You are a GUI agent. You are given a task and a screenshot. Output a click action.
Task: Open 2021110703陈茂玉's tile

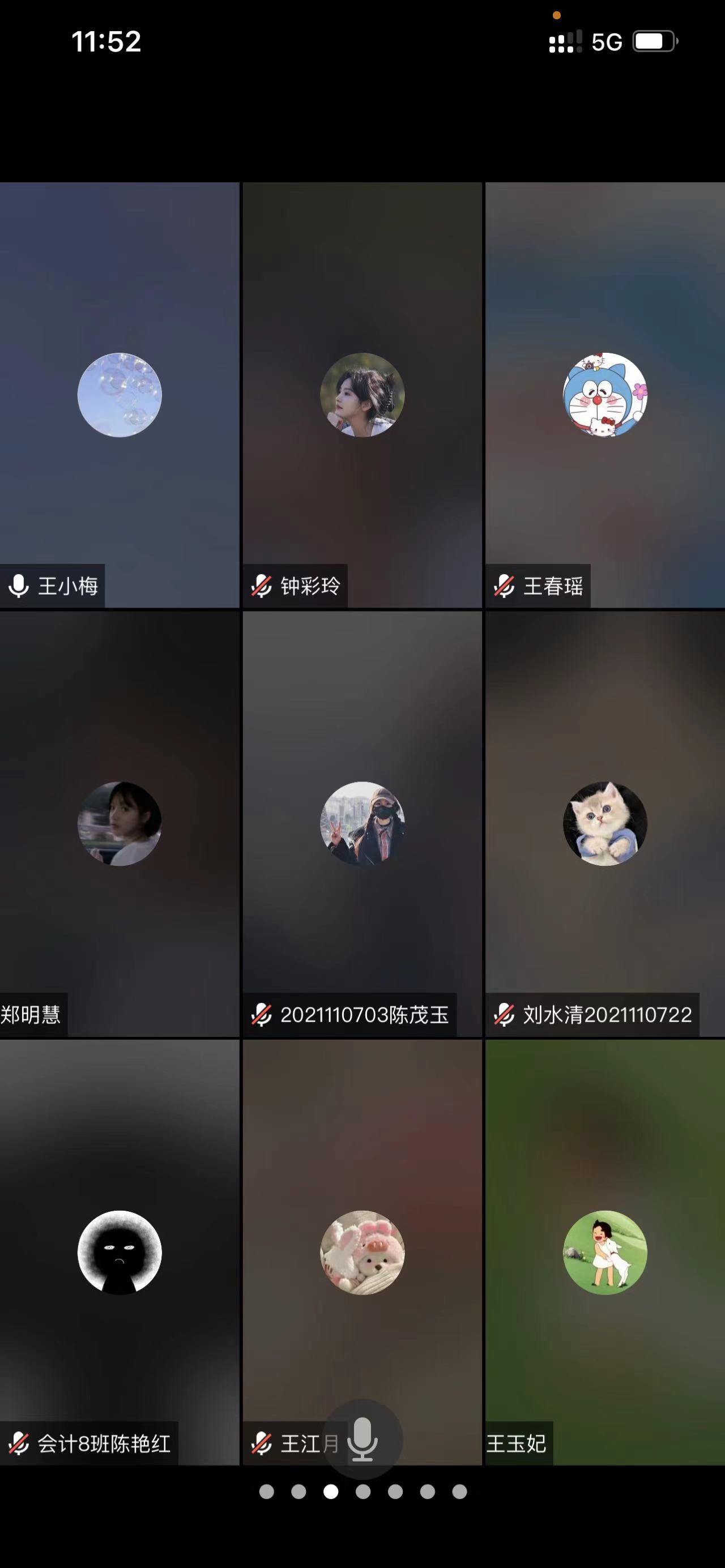[x=362, y=823]
